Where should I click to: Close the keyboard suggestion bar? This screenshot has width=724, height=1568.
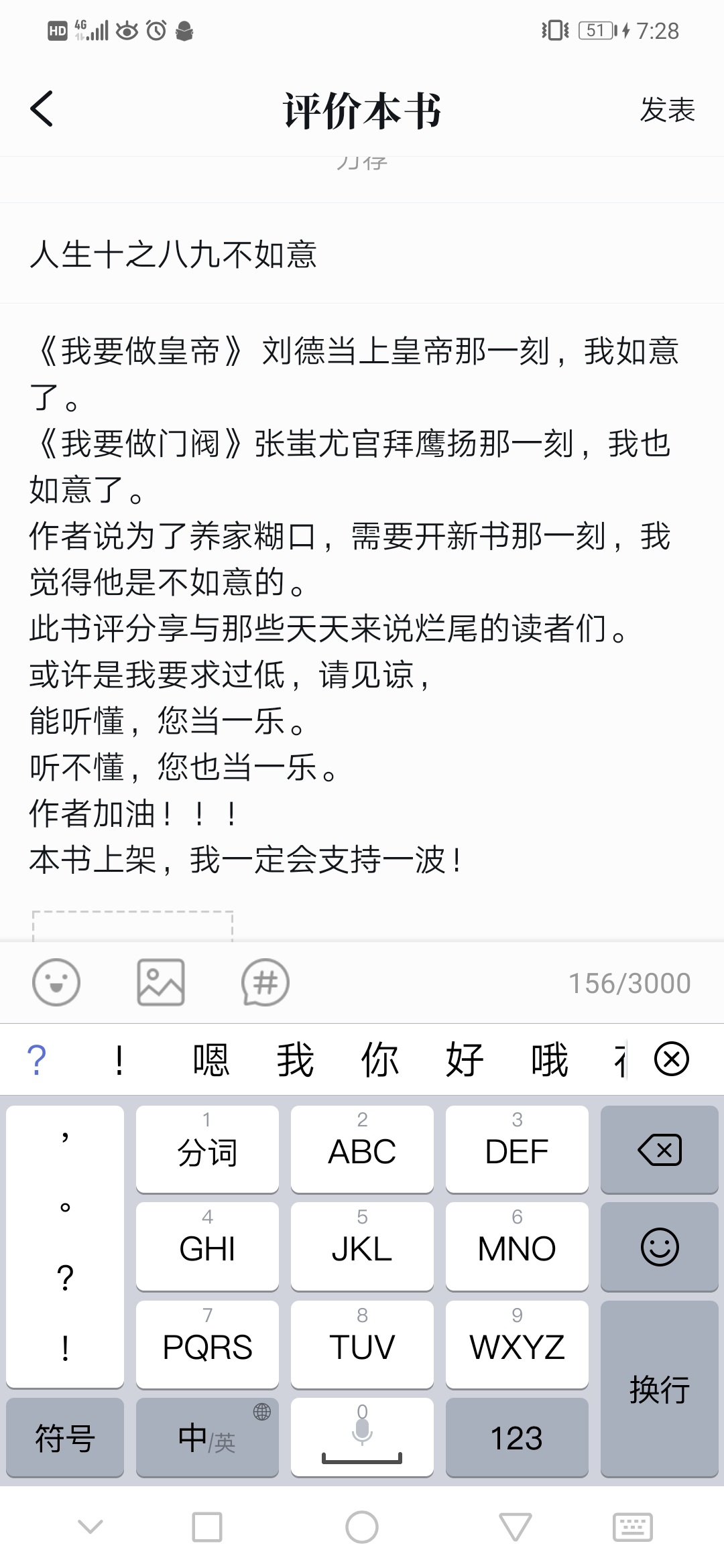point(672,1059)
